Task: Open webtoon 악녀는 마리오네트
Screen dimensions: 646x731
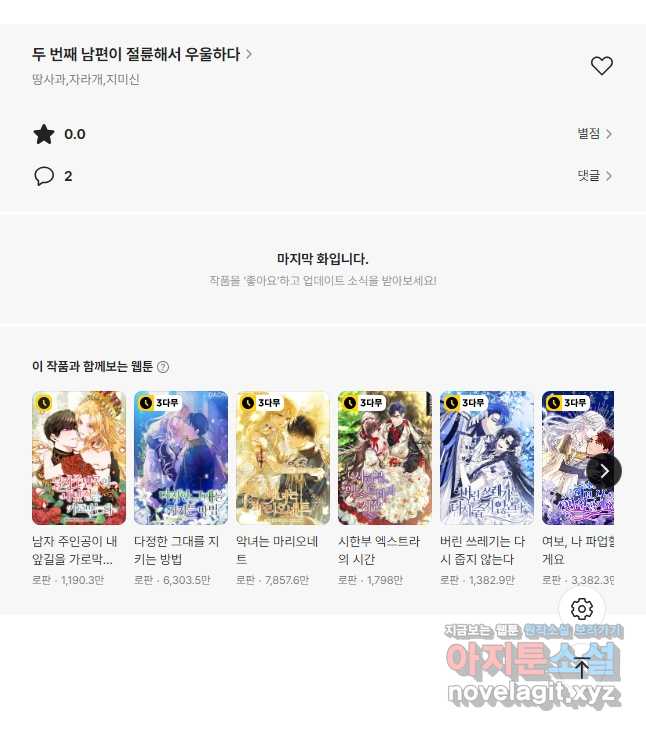Action: [x=283, y=458]
